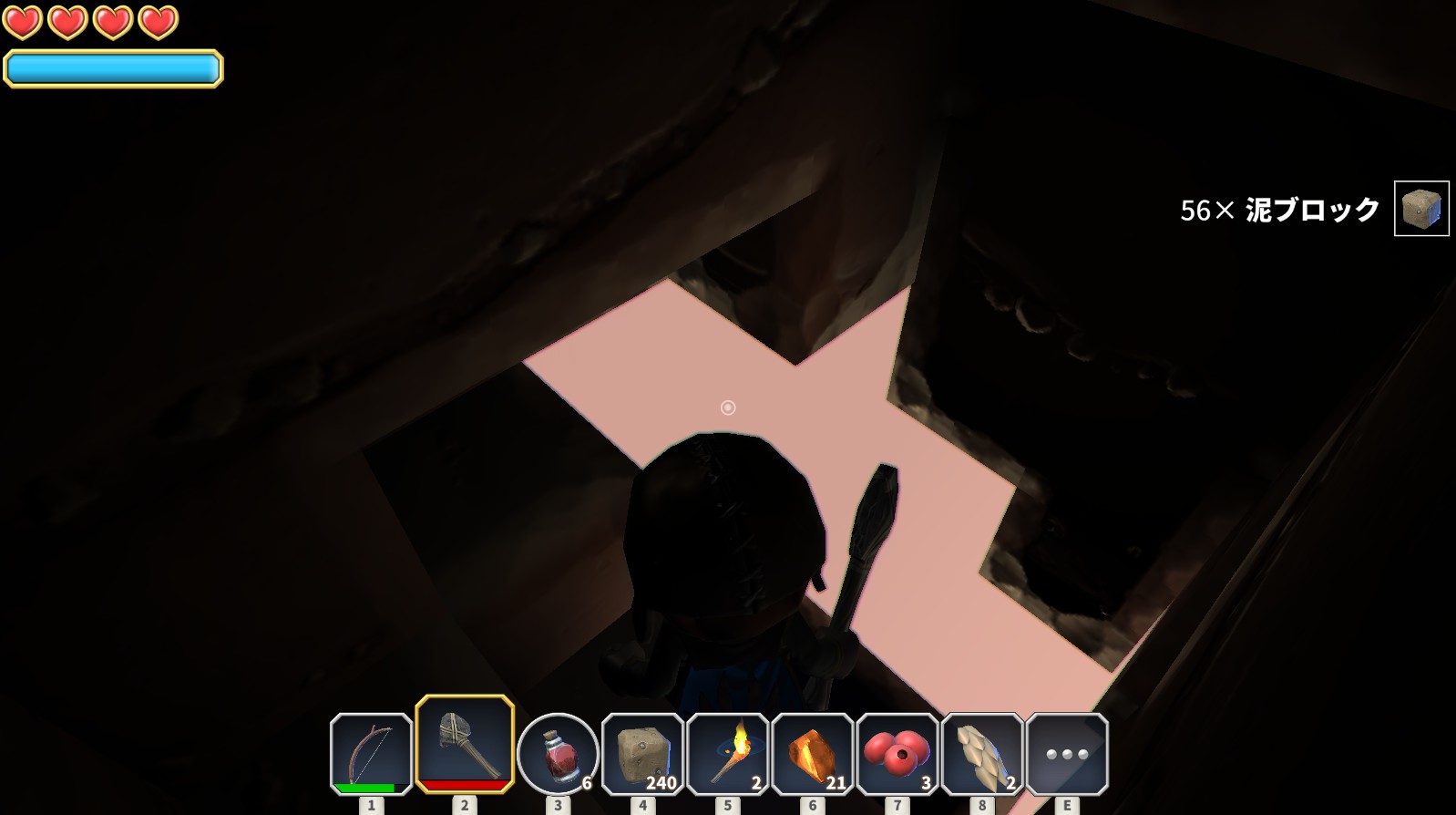Screen dimensions: 1456x815
Task: Open the inventory via the three-dots slot
Action: click(x=1067, y=754)
